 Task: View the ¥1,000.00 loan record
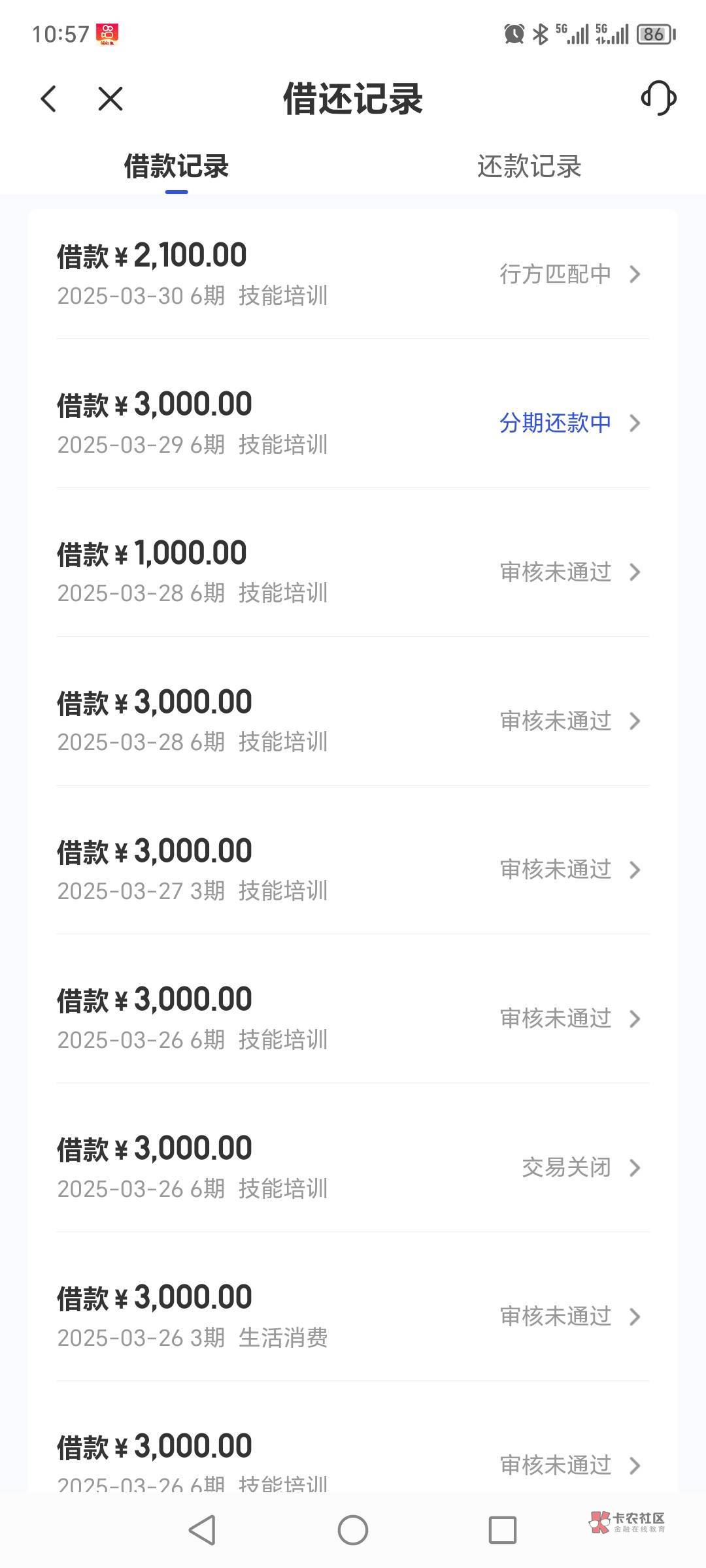(353, 571)
